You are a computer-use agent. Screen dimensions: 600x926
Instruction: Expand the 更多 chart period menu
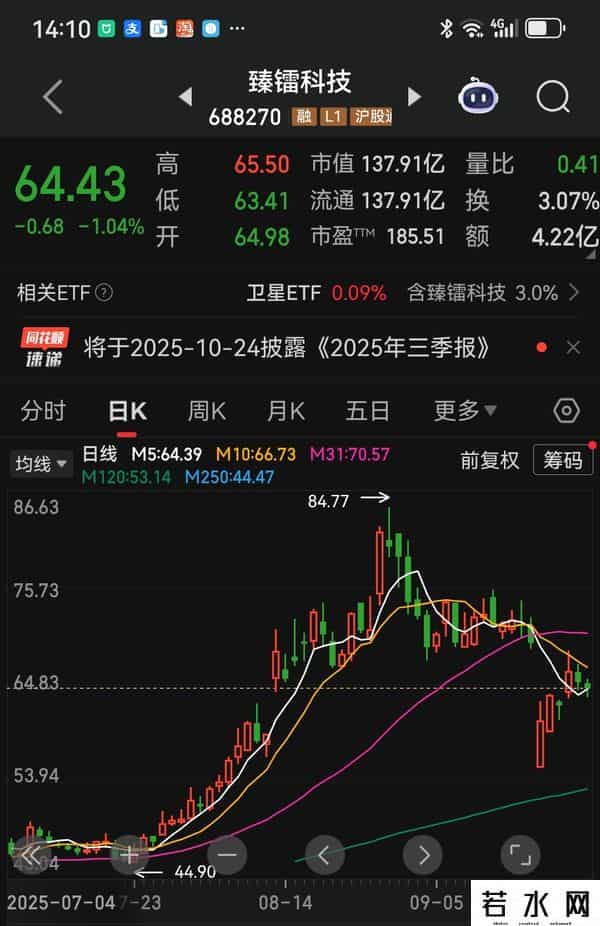[x=464, y=410]
